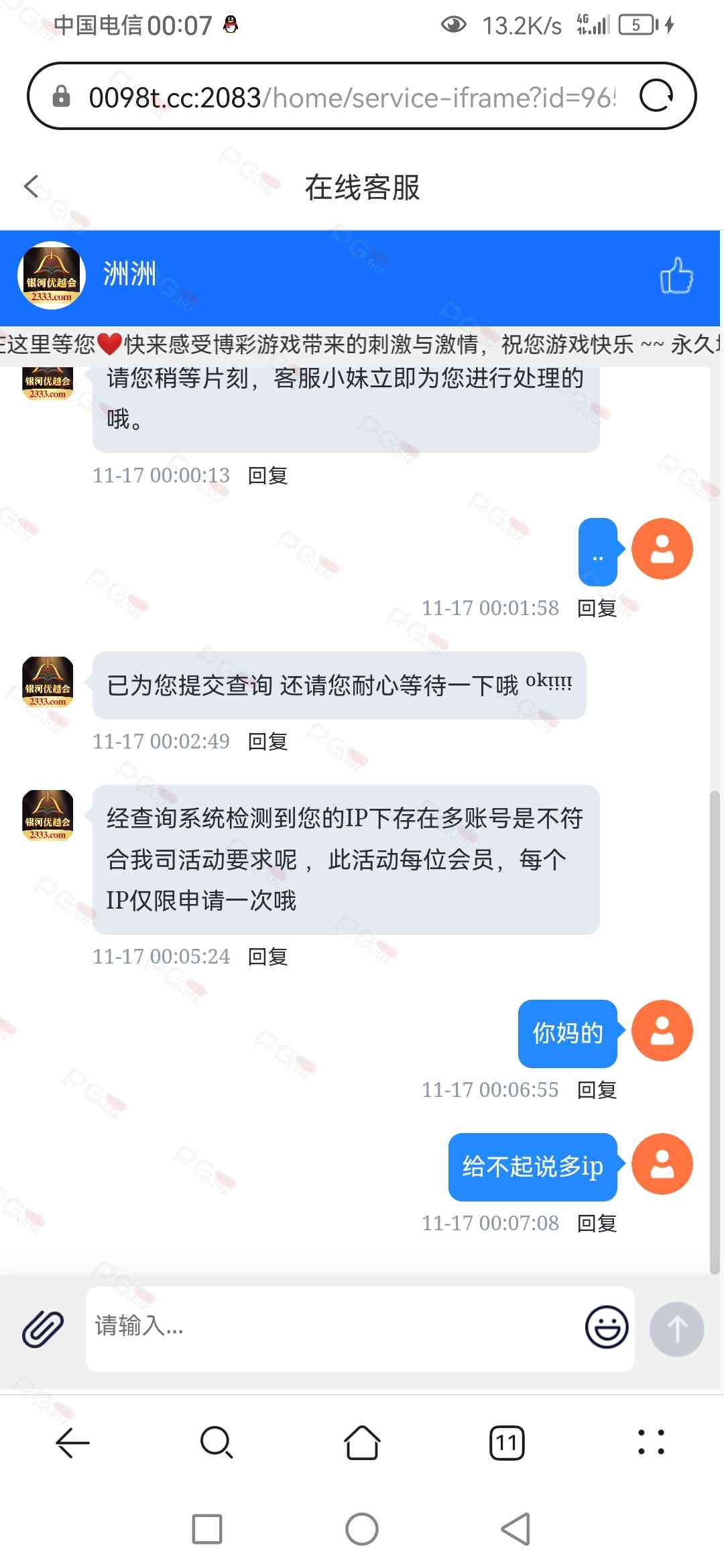The height and width of the screenshot is (1568, 724).
Task: Give the agent 洲洲 a thumbs up
Action: tap(676, 275)
